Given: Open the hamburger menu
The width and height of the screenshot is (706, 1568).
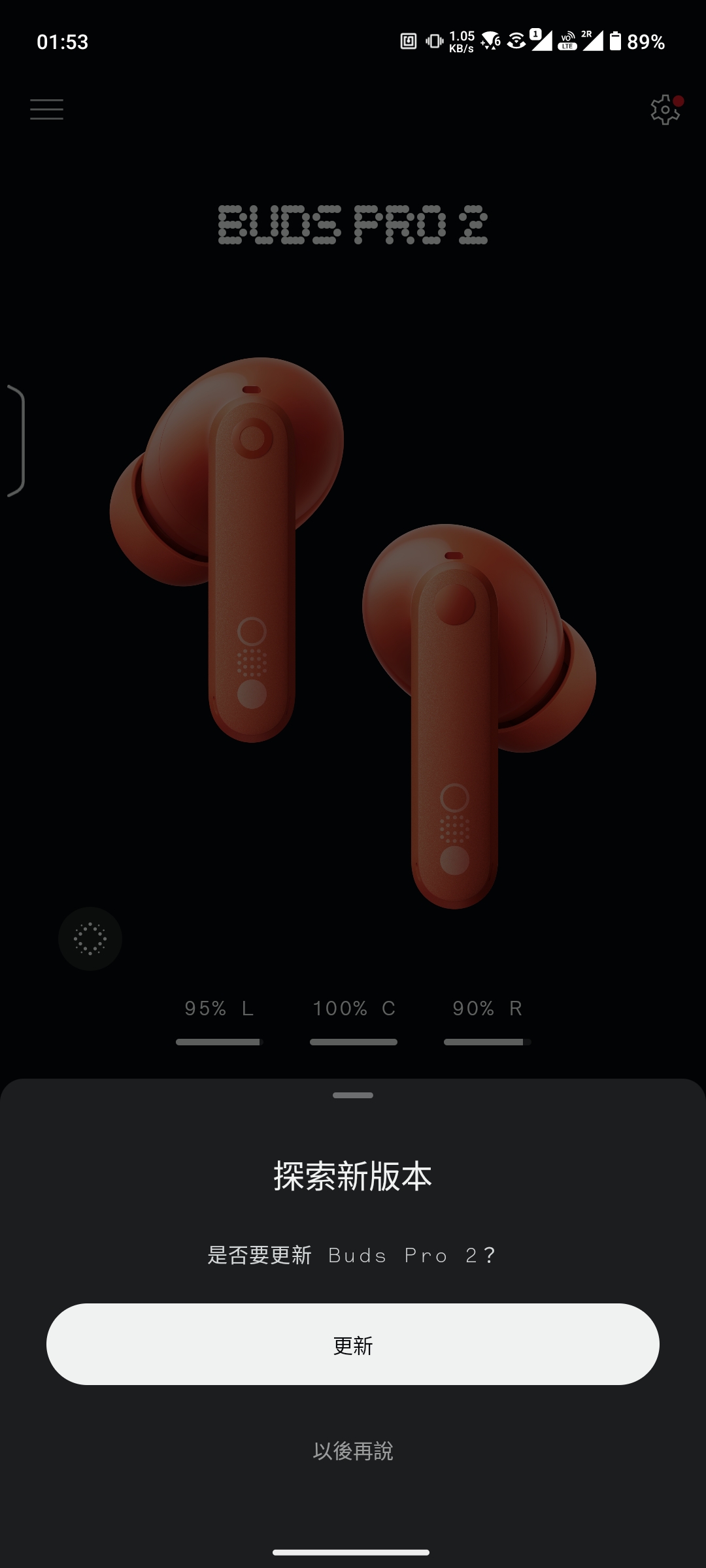Looking at the screenshot, I should tap(46, 109).
